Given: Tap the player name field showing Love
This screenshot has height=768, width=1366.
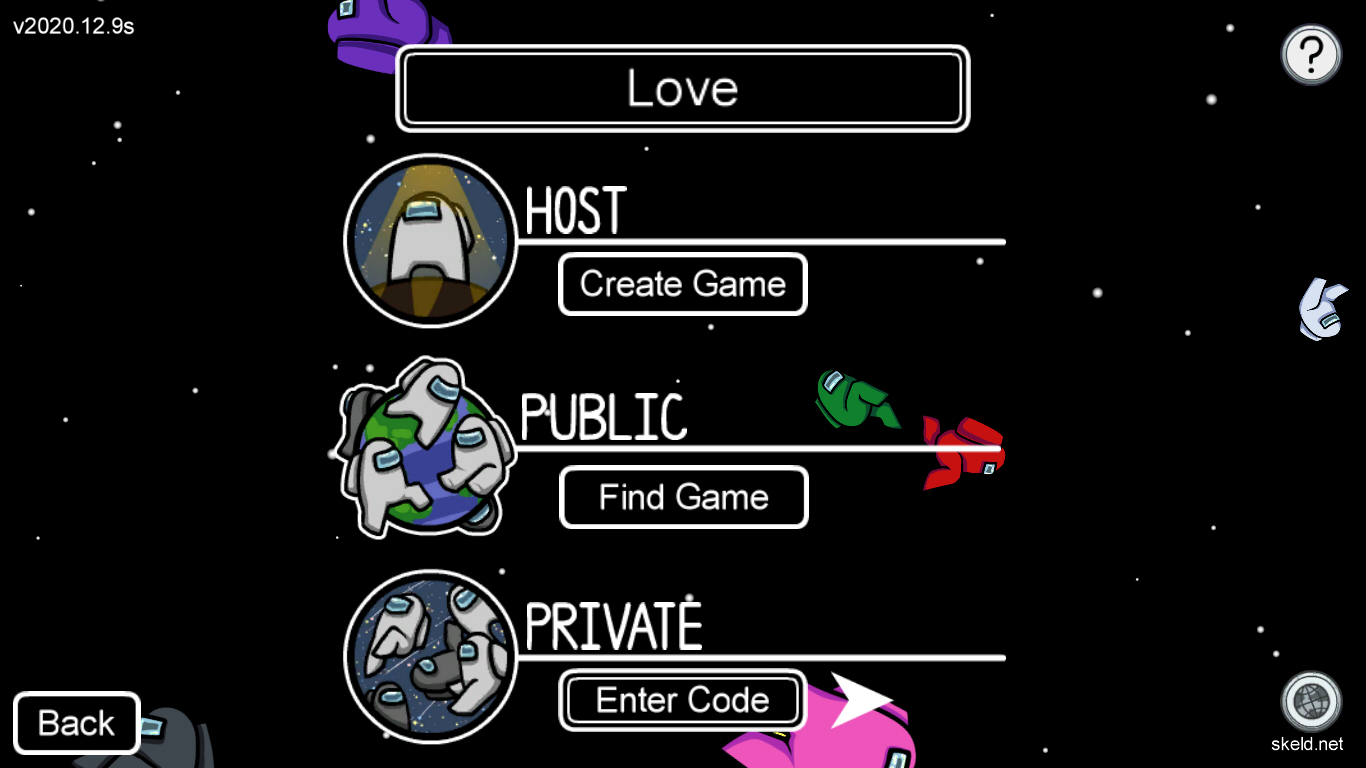Looking at the screenshot, I should [x=683, y=88].
